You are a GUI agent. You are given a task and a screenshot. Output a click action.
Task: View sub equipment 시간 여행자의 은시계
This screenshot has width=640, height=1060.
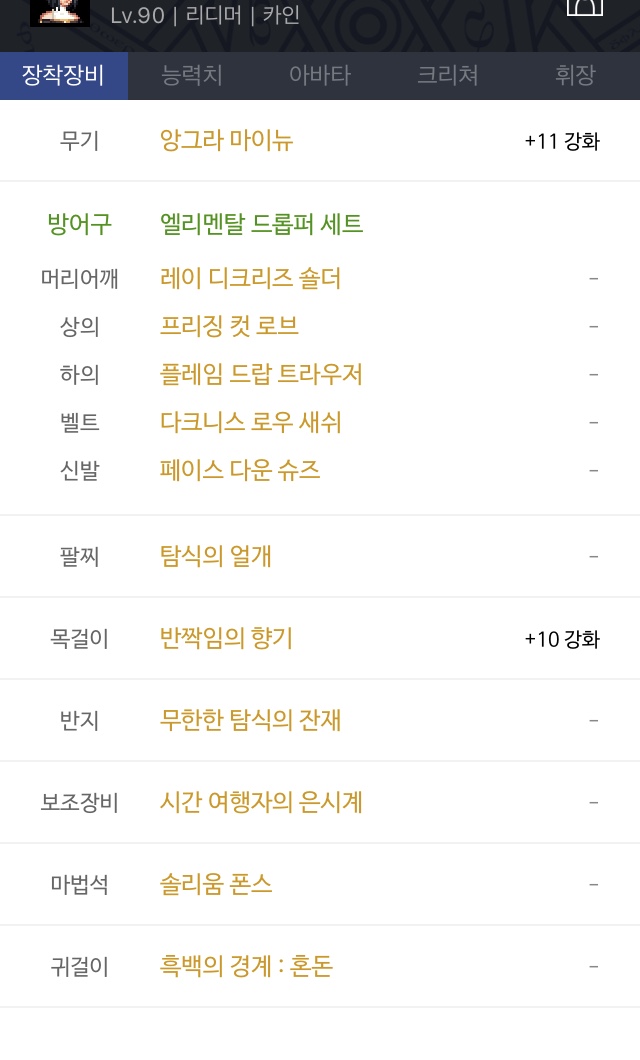261,802
